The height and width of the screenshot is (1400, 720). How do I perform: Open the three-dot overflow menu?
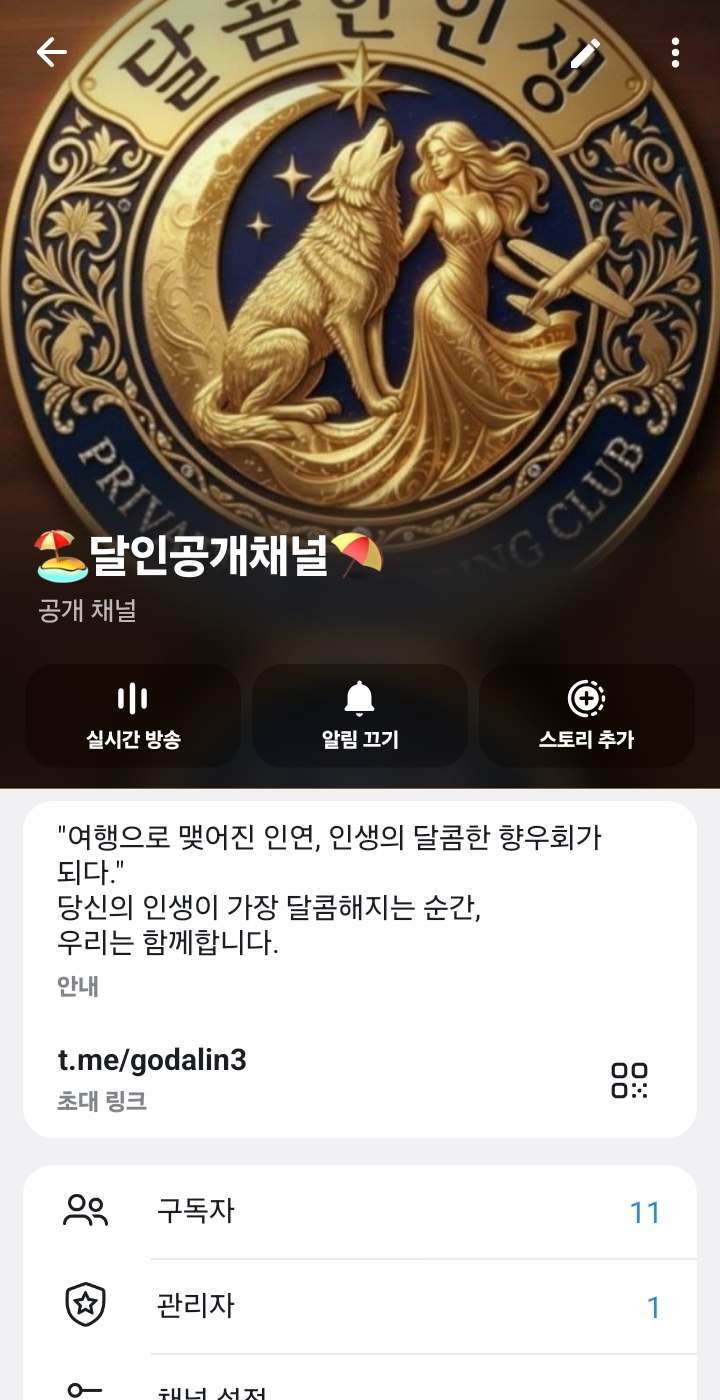(x=676, y=53)
